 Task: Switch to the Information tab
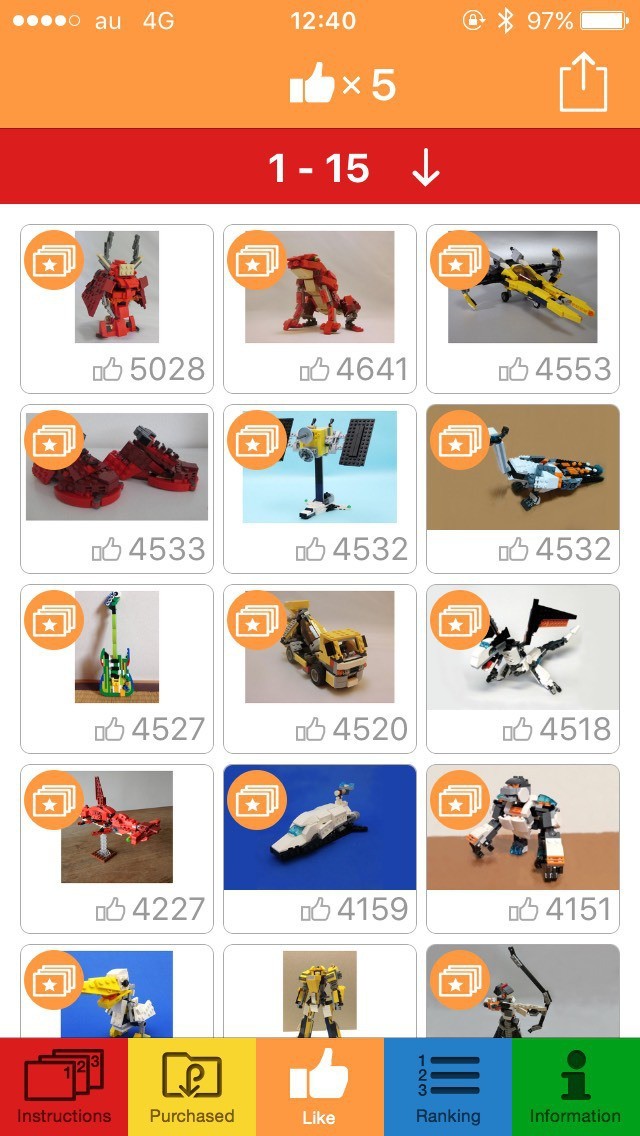pyautogui.click(x=576, y=1088)
